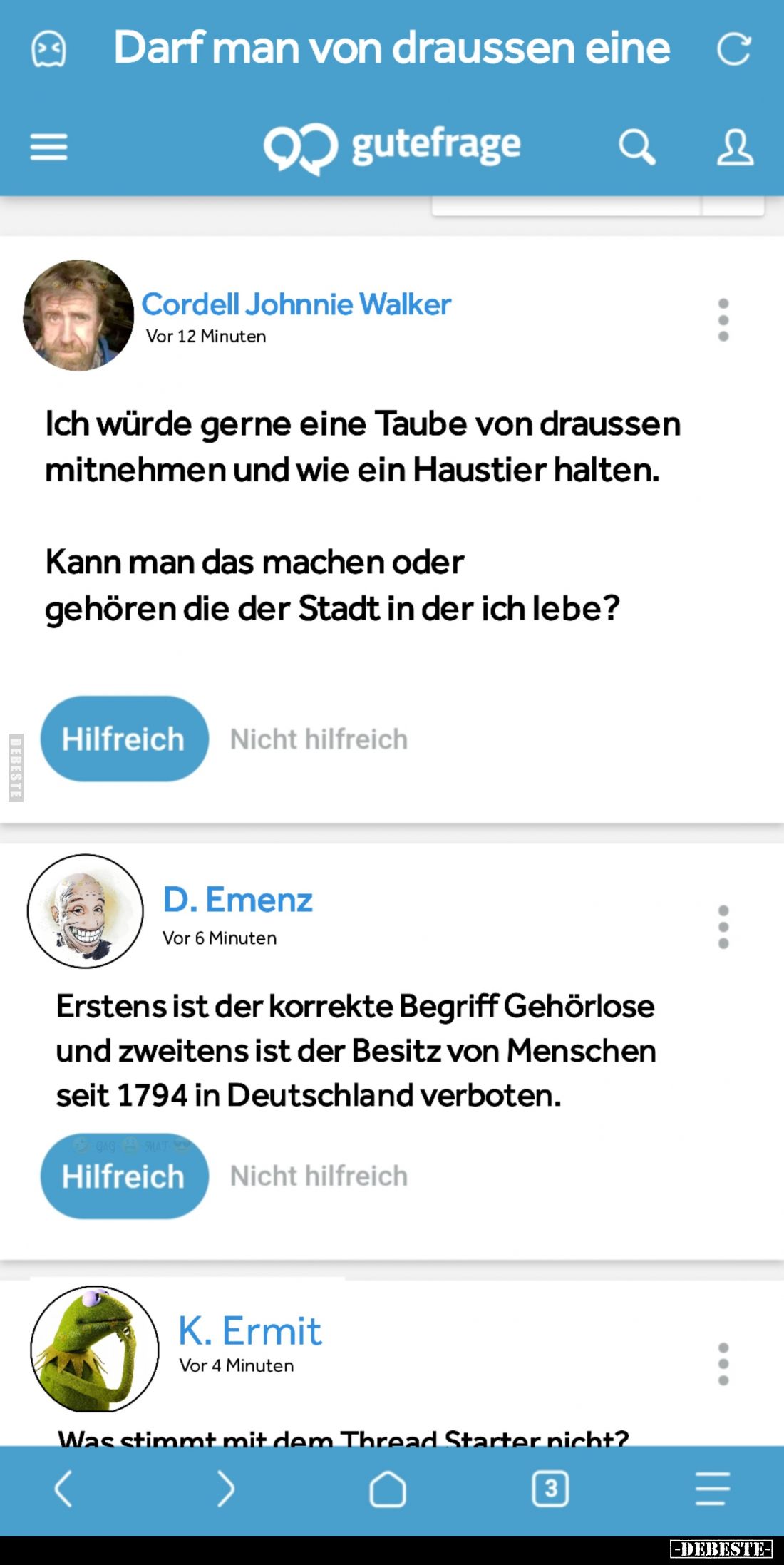Open the browser menu in bottom bar

point(712,1489)
